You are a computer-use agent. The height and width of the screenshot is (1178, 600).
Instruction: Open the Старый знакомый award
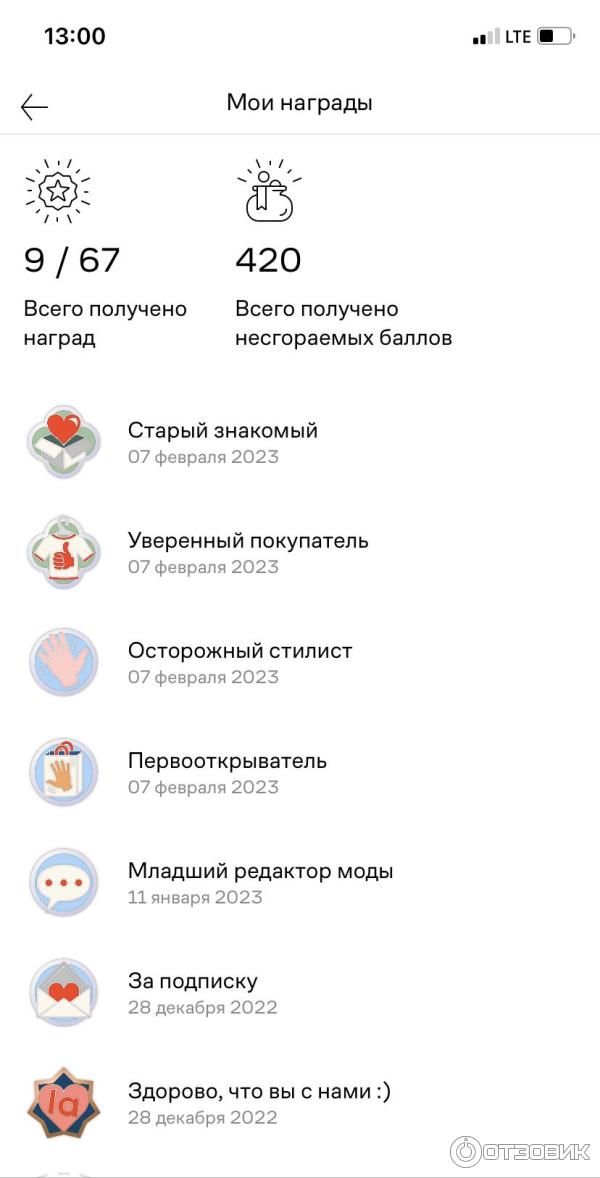point(222,442)
